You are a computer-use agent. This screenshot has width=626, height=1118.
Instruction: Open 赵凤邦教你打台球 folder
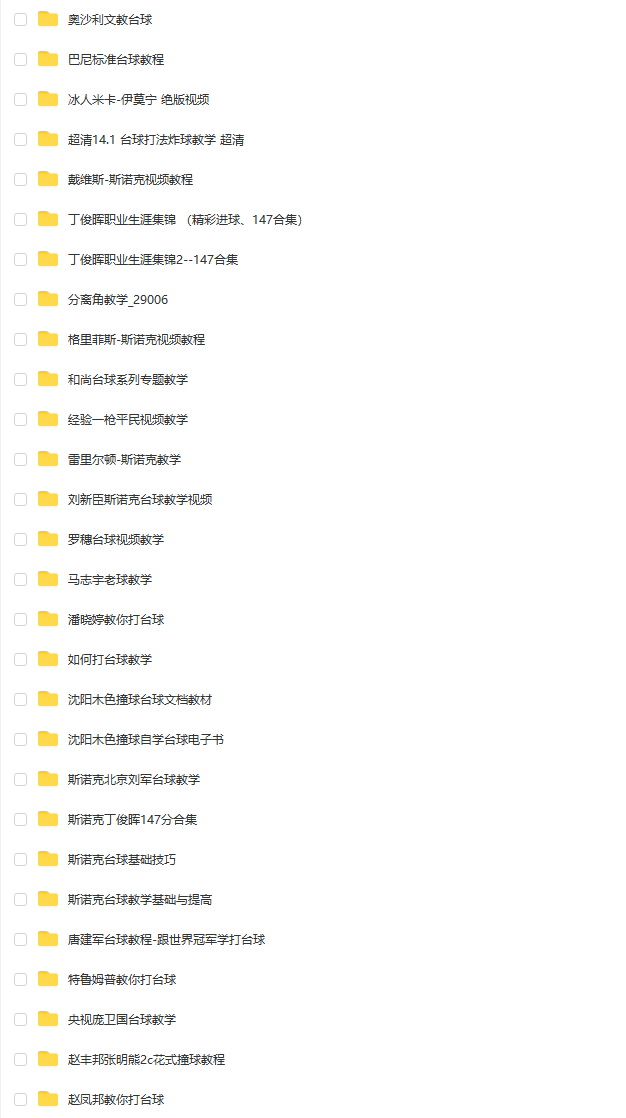click(116, 1099)
